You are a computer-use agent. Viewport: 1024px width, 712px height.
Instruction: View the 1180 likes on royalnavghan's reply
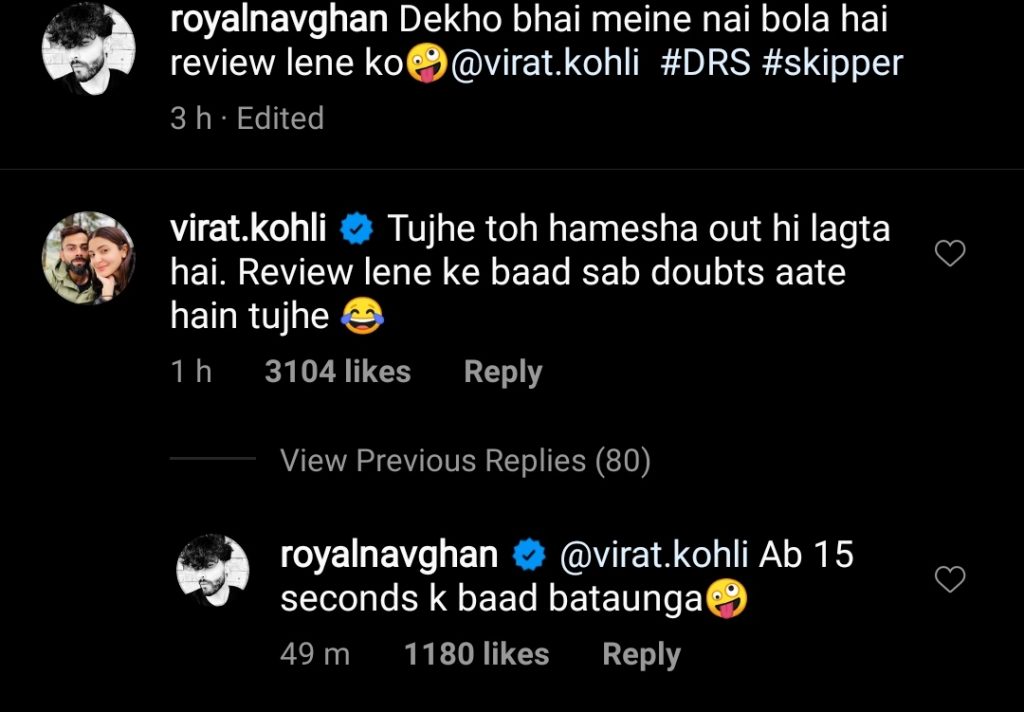coord(476,655)
